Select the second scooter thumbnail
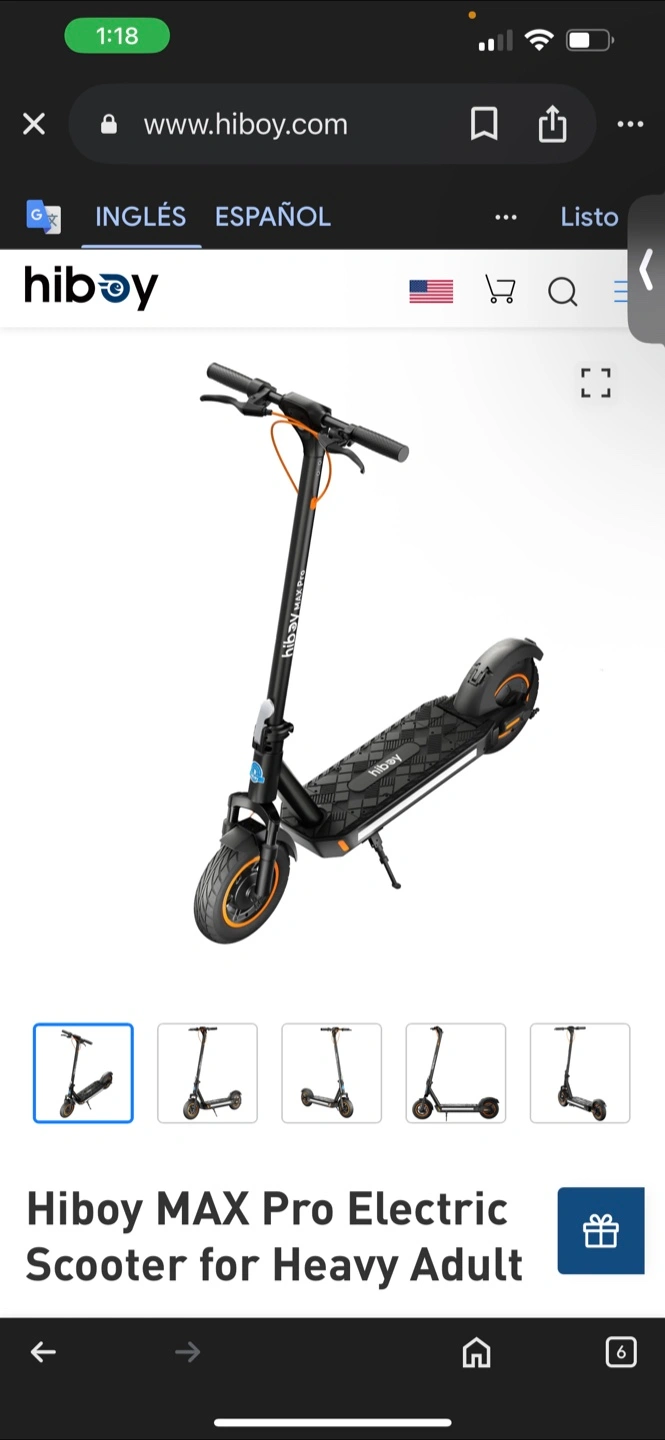 [x=207, y=1073]
